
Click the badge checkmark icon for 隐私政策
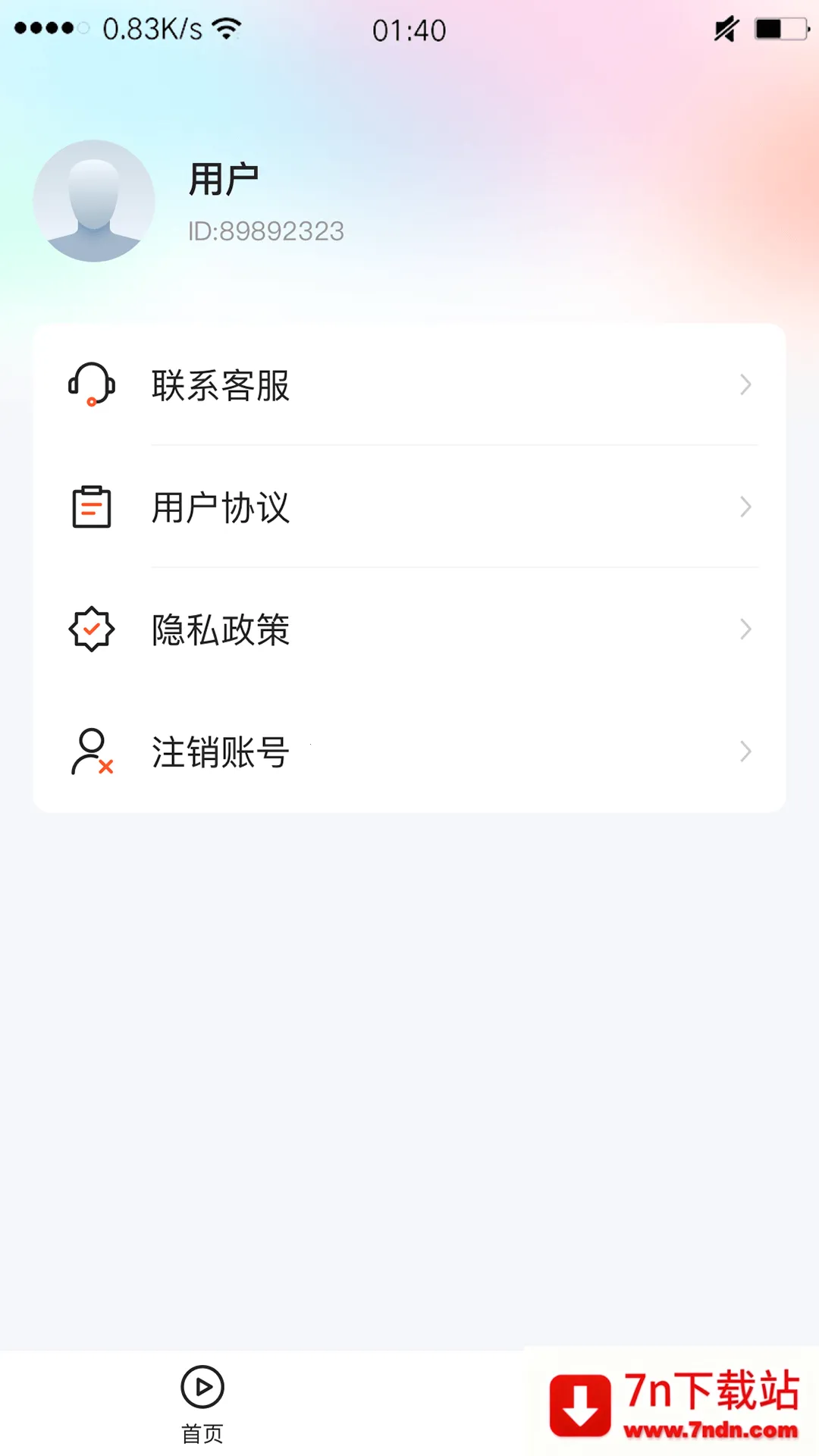tap(92, 629)
